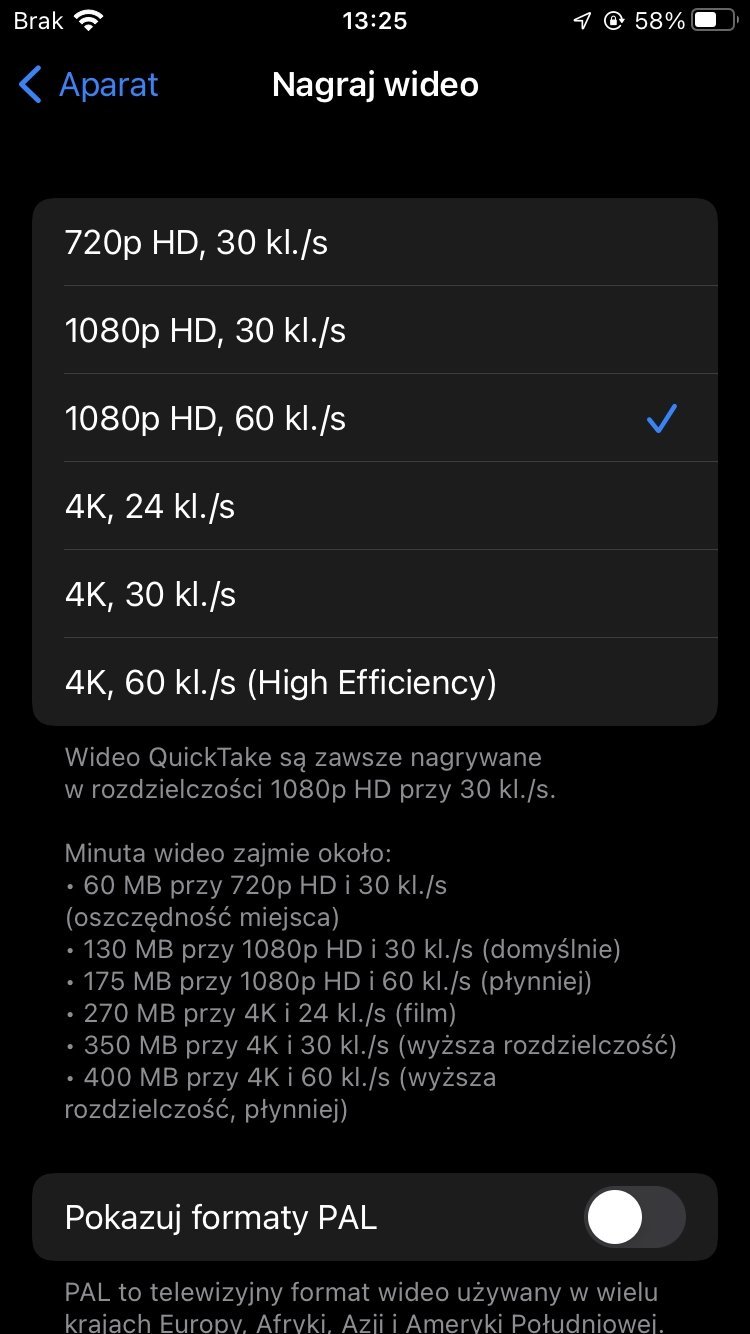This screenshot has height=1334, width=750.
Task: Go back to Aparat settings
Action: click(x=88, y=85)
